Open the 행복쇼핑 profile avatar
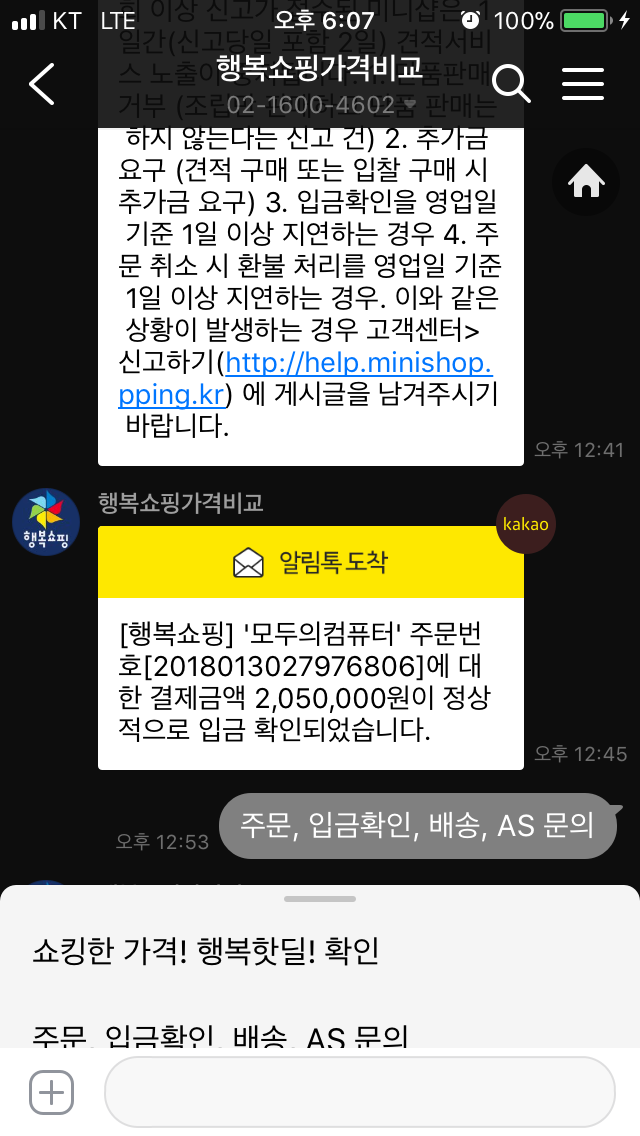This screenshot has width=640, height=1136. 46,522
